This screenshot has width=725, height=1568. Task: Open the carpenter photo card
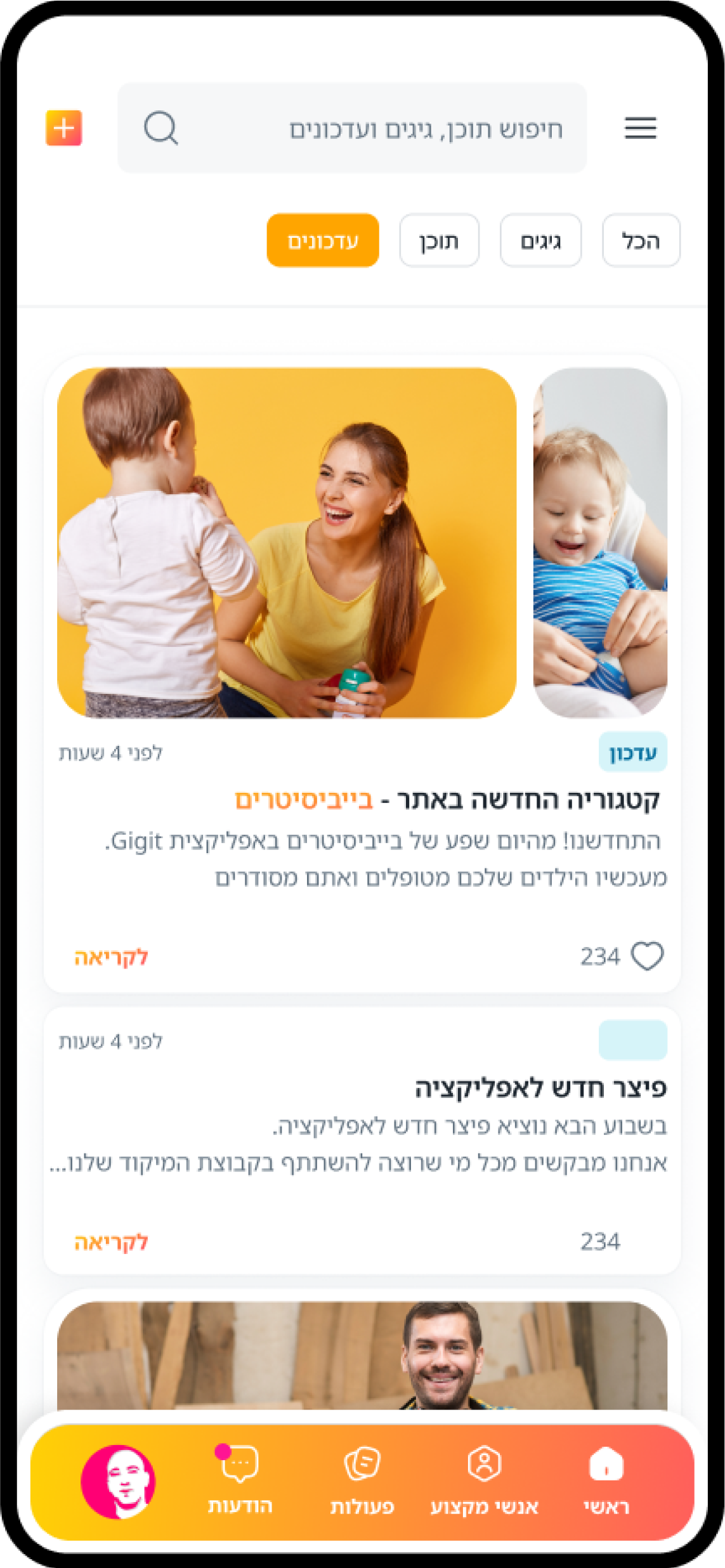362,1356
